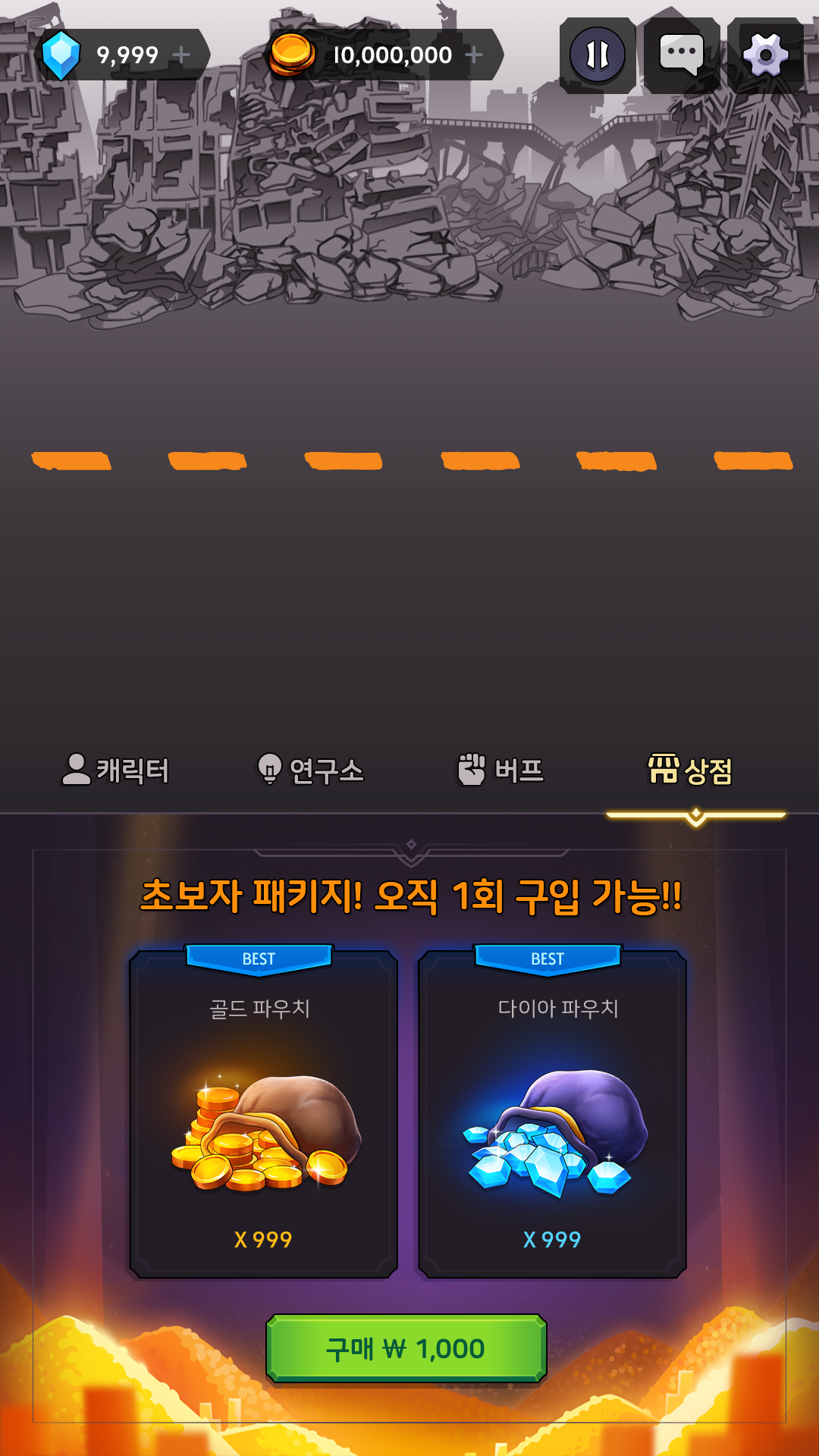Select the 상점 tab

pos(691,770)
